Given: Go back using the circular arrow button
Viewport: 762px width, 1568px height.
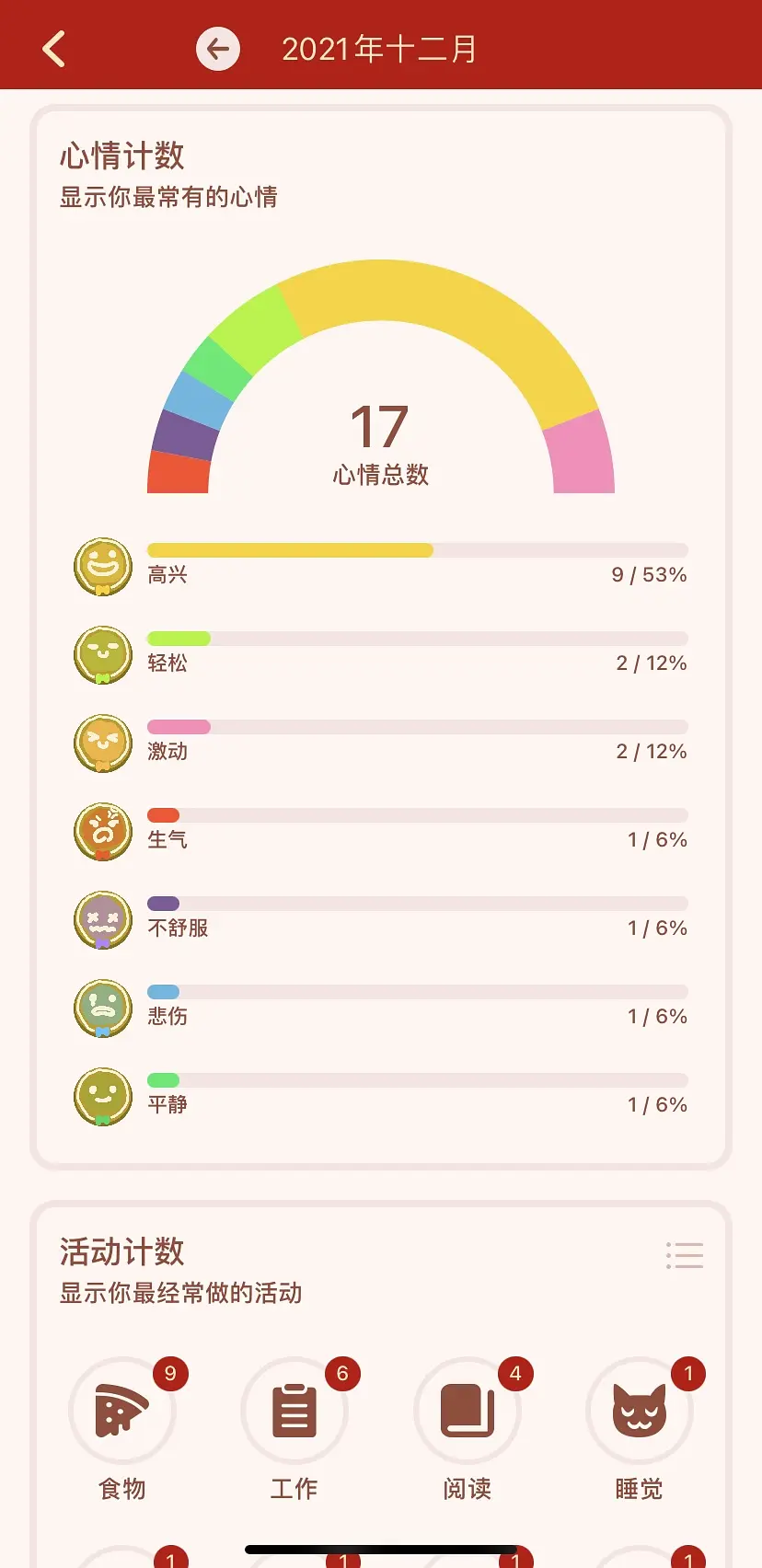Looking at the screenshot, I should (x=217, y=48).
